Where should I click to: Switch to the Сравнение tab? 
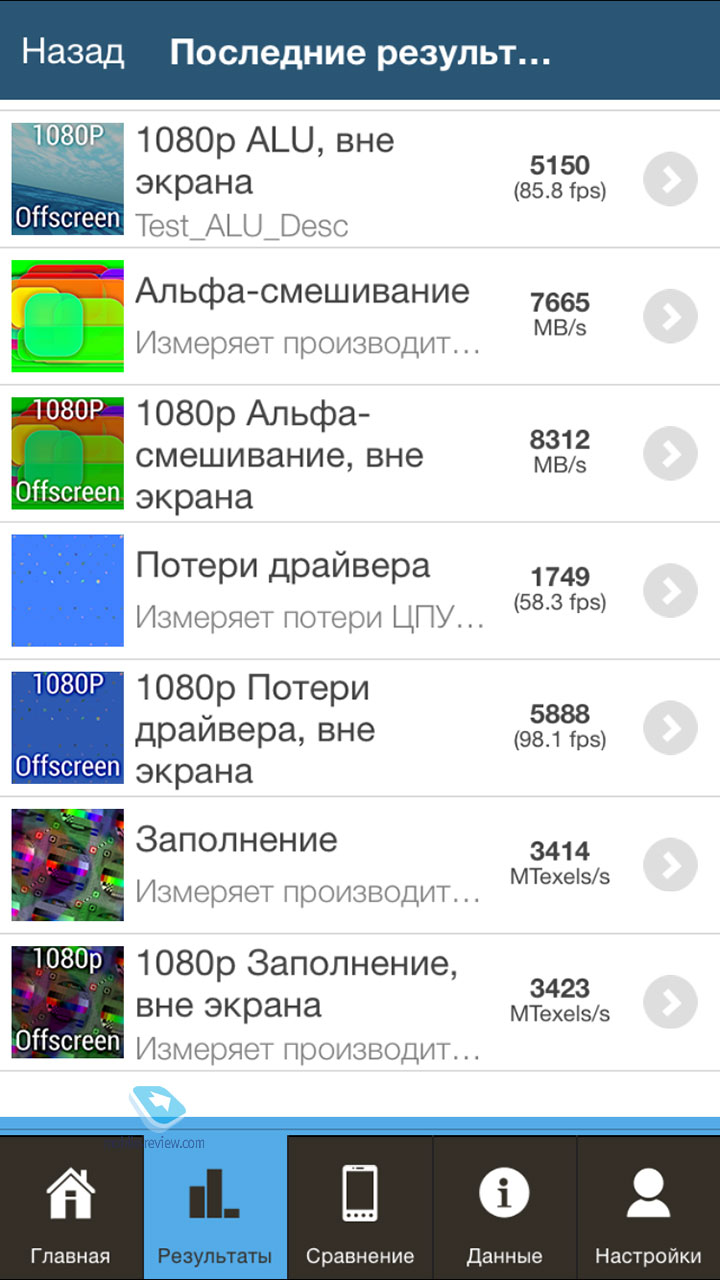click(360, 1208)
